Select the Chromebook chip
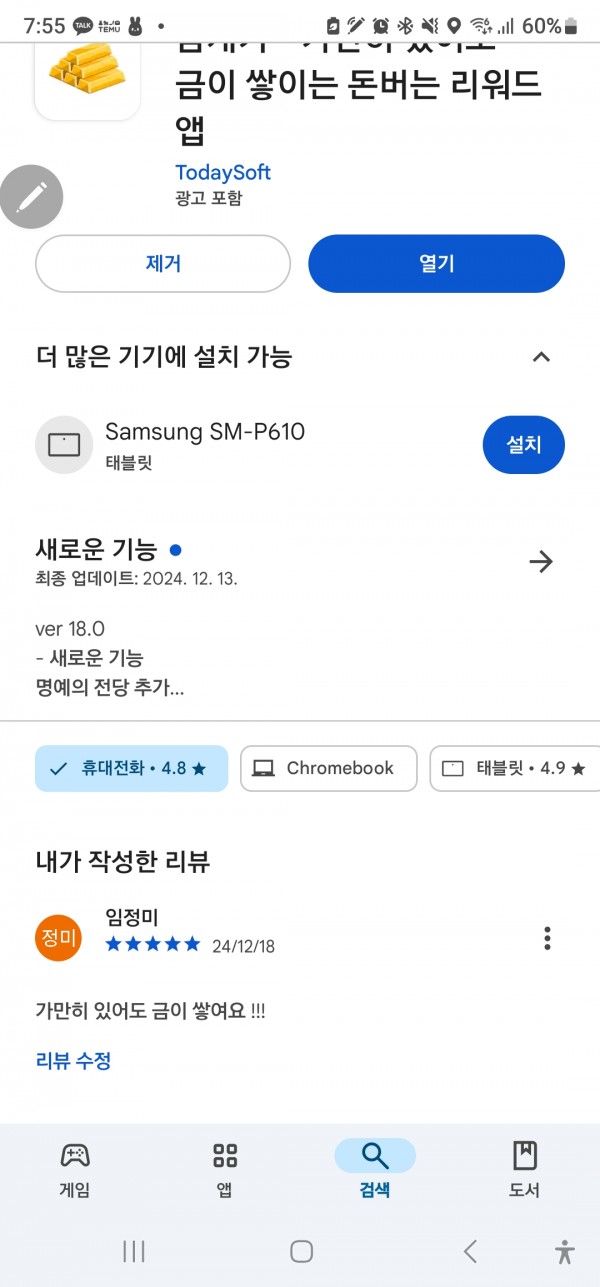Screen dimensions: 600x1287 coord(328,768)
